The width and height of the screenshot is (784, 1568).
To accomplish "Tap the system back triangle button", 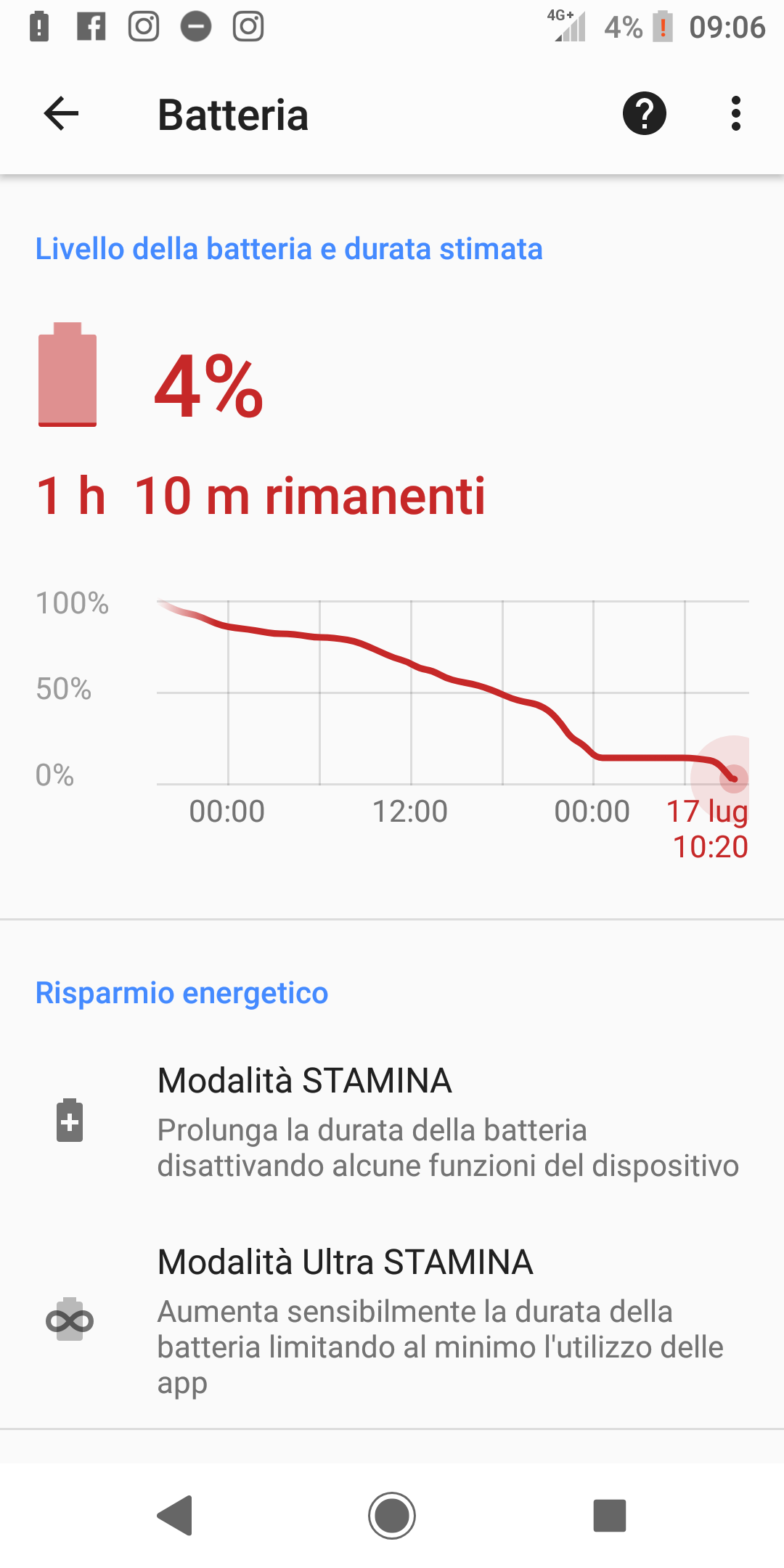I will pyautogui.click(x=175, y=1515).
